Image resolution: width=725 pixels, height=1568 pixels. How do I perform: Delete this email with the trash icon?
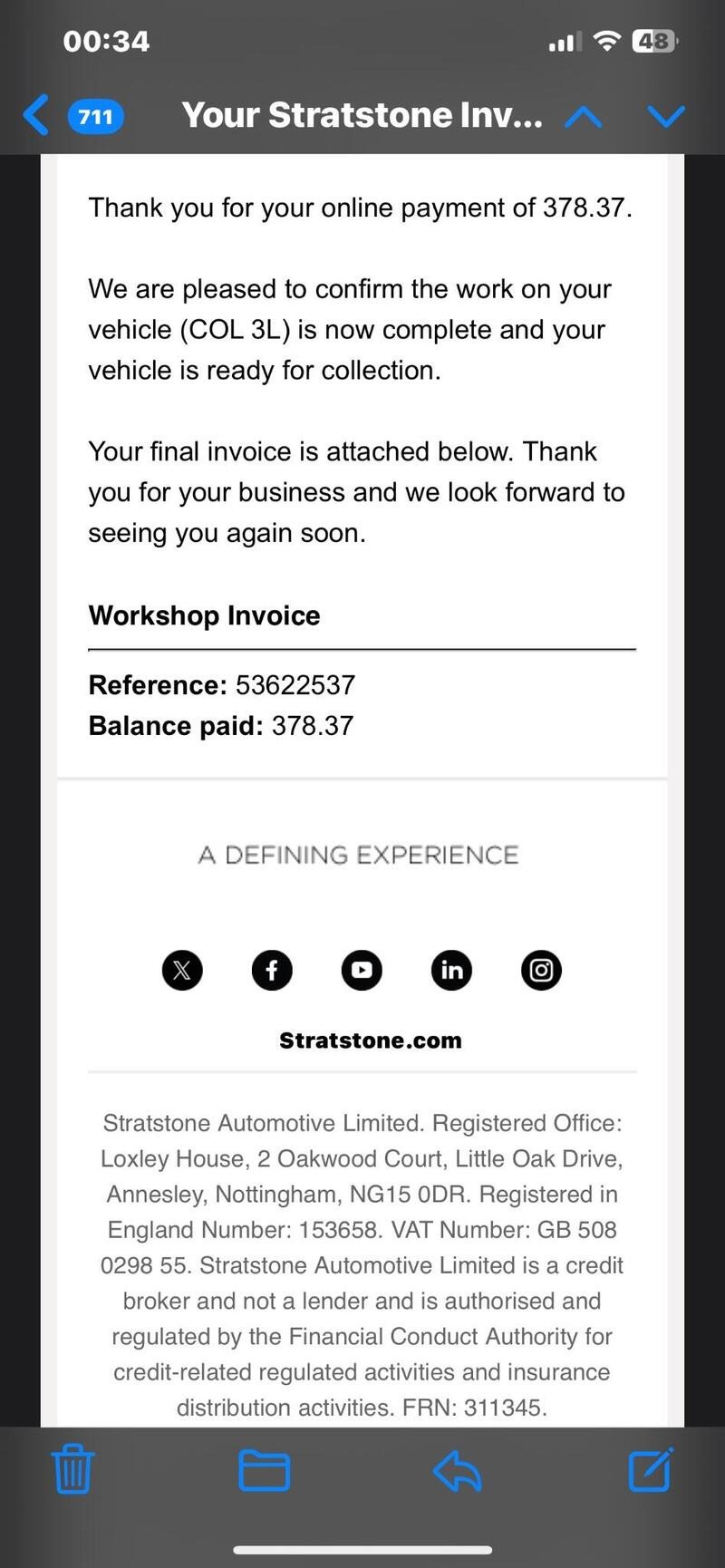point(72,1469)
